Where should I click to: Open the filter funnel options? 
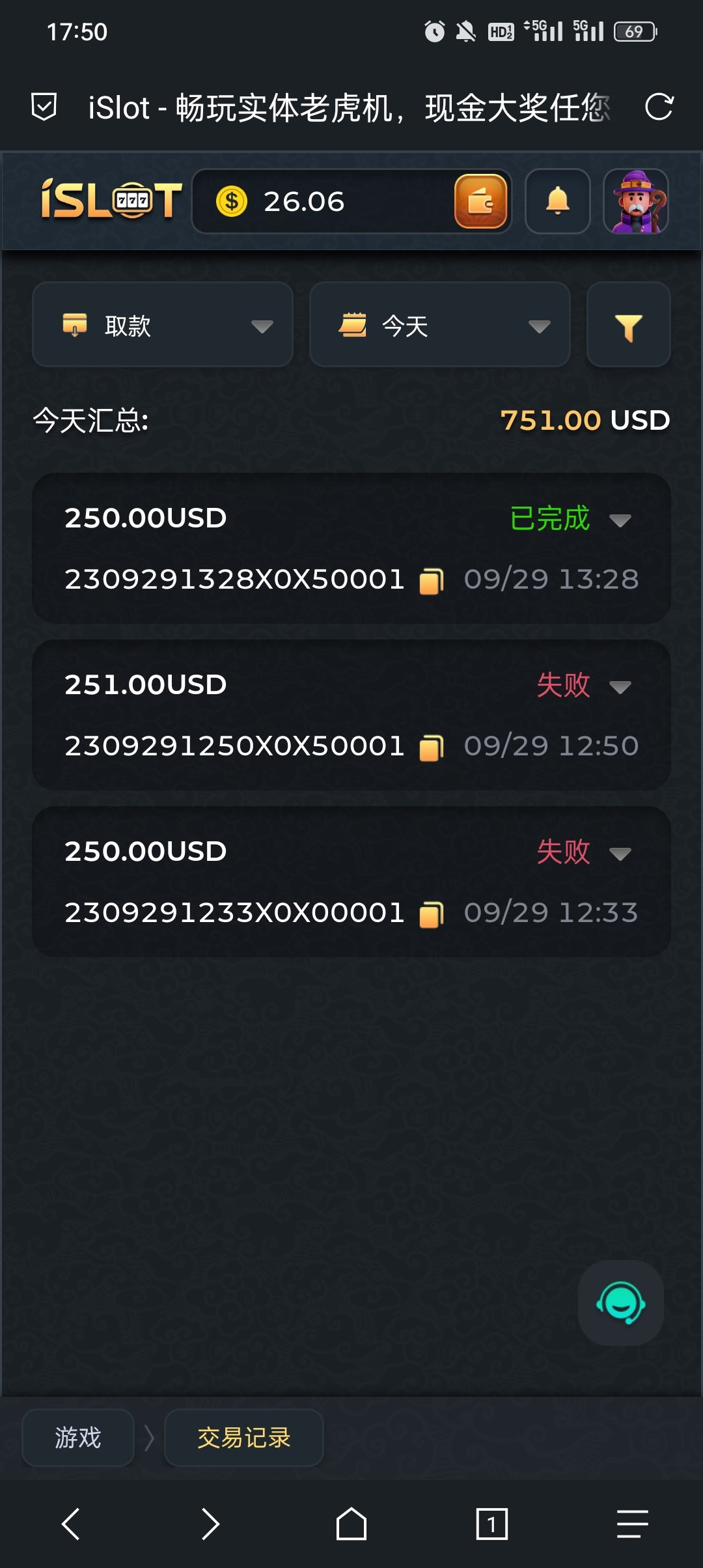(x=629, y=325)
